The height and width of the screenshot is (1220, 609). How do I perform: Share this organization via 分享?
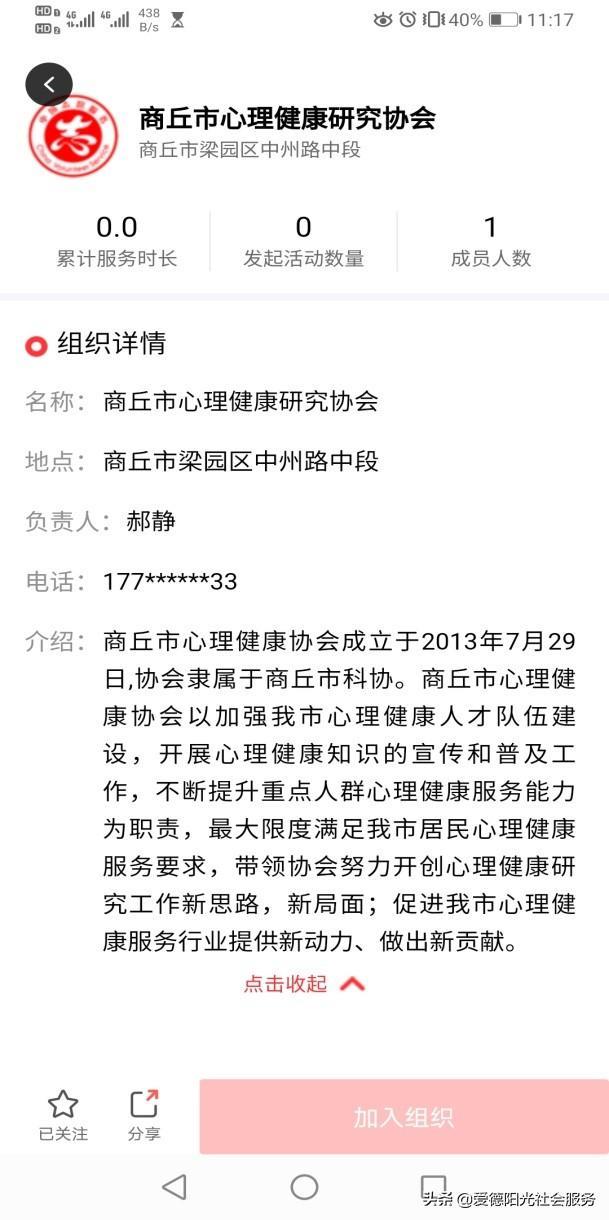(x=144, y=1114)
